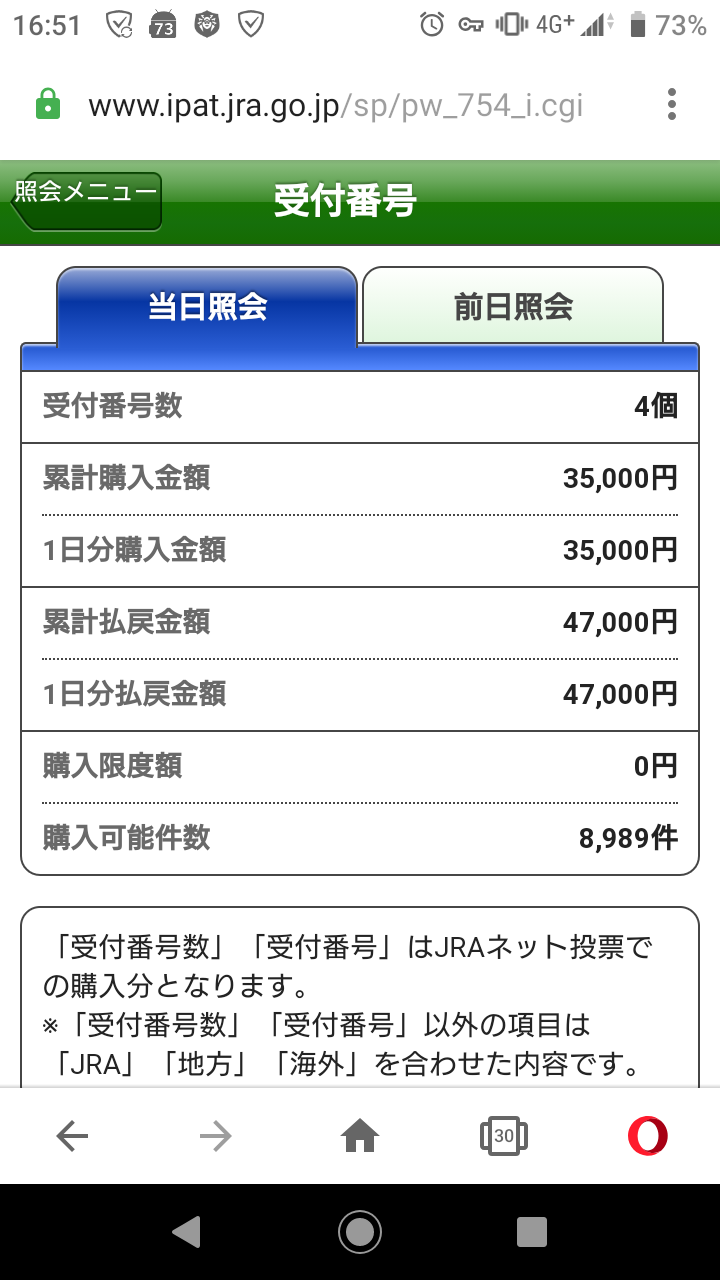The image size is (720, 1280).
Task: Go back to 照会メニュー
Action: (x=86, y=200)
